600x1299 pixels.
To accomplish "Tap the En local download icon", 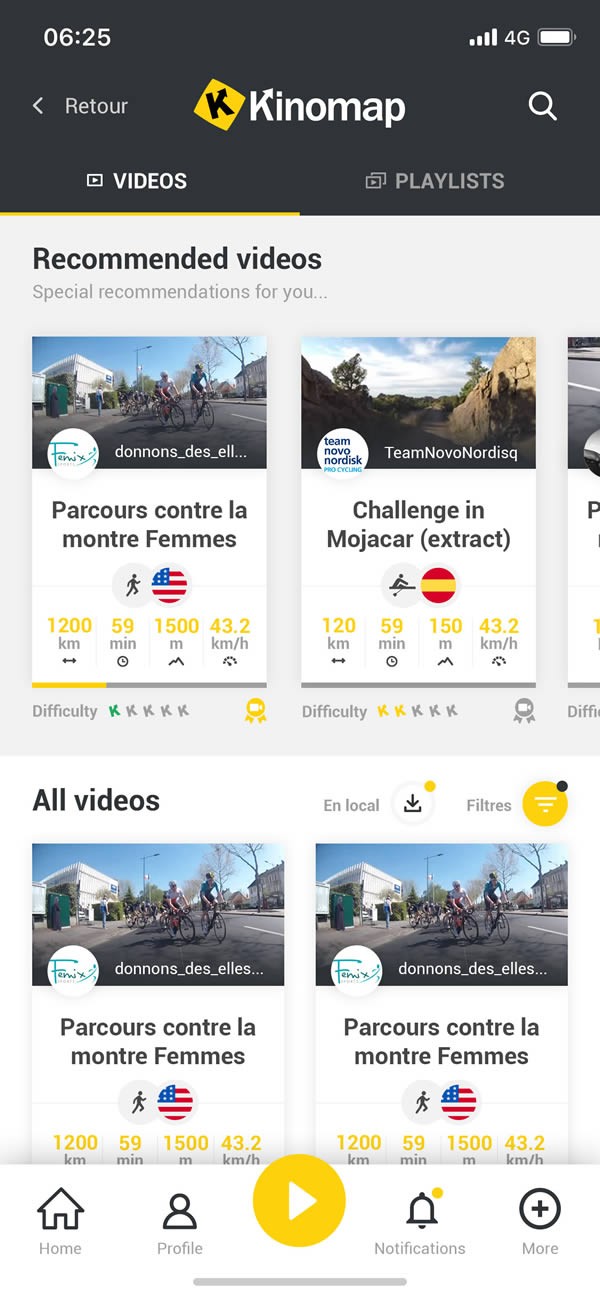I will (x=413, y=804).
